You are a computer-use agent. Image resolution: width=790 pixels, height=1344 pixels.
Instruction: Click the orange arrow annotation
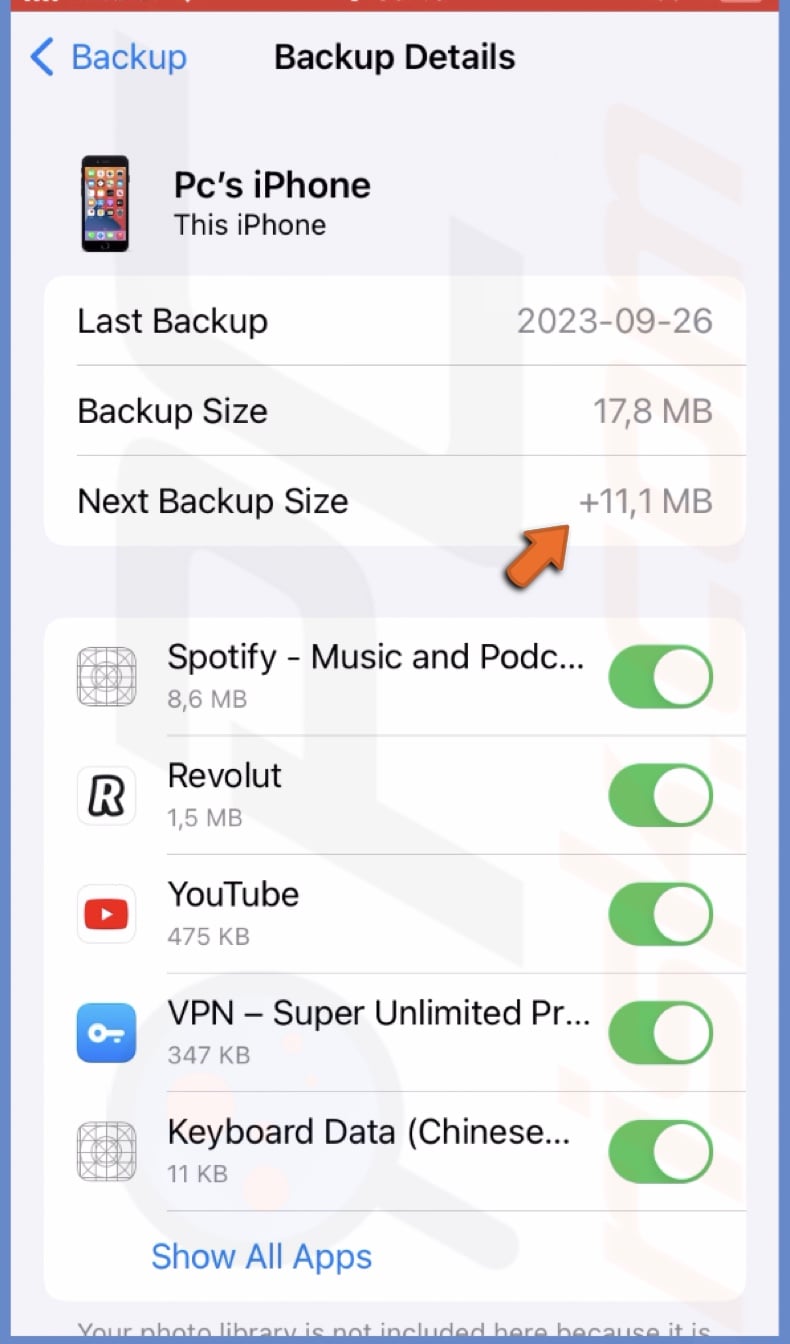click(541, 555)
